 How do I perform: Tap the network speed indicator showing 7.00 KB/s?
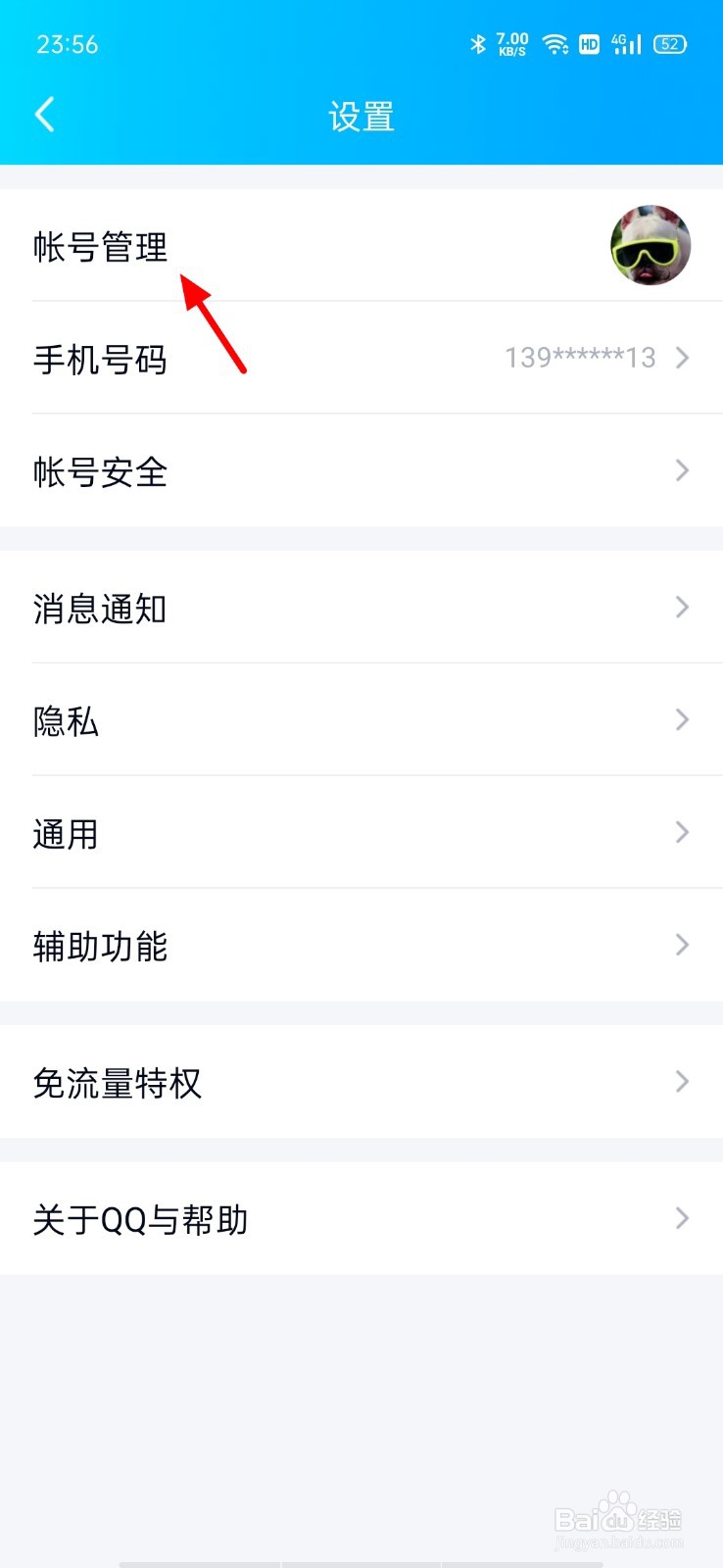[513, 42]
